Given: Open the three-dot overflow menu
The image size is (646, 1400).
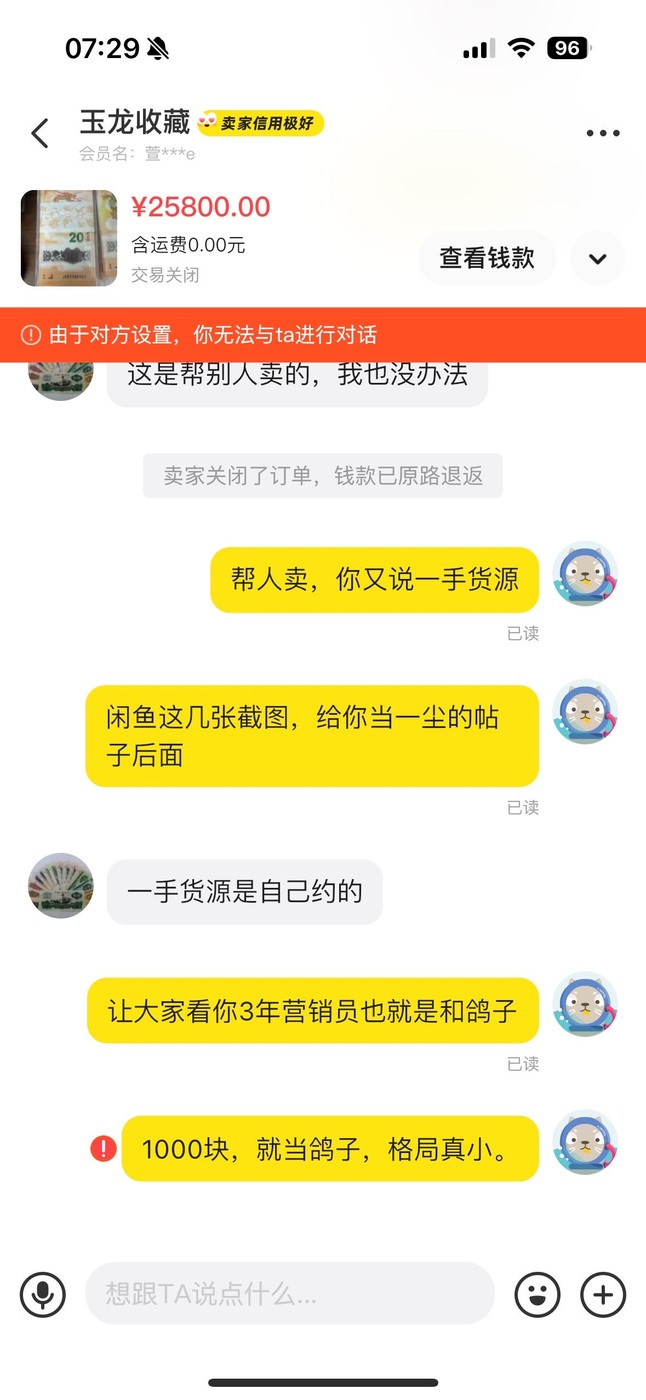Looking at the screenshot, I should coord(603,133).
